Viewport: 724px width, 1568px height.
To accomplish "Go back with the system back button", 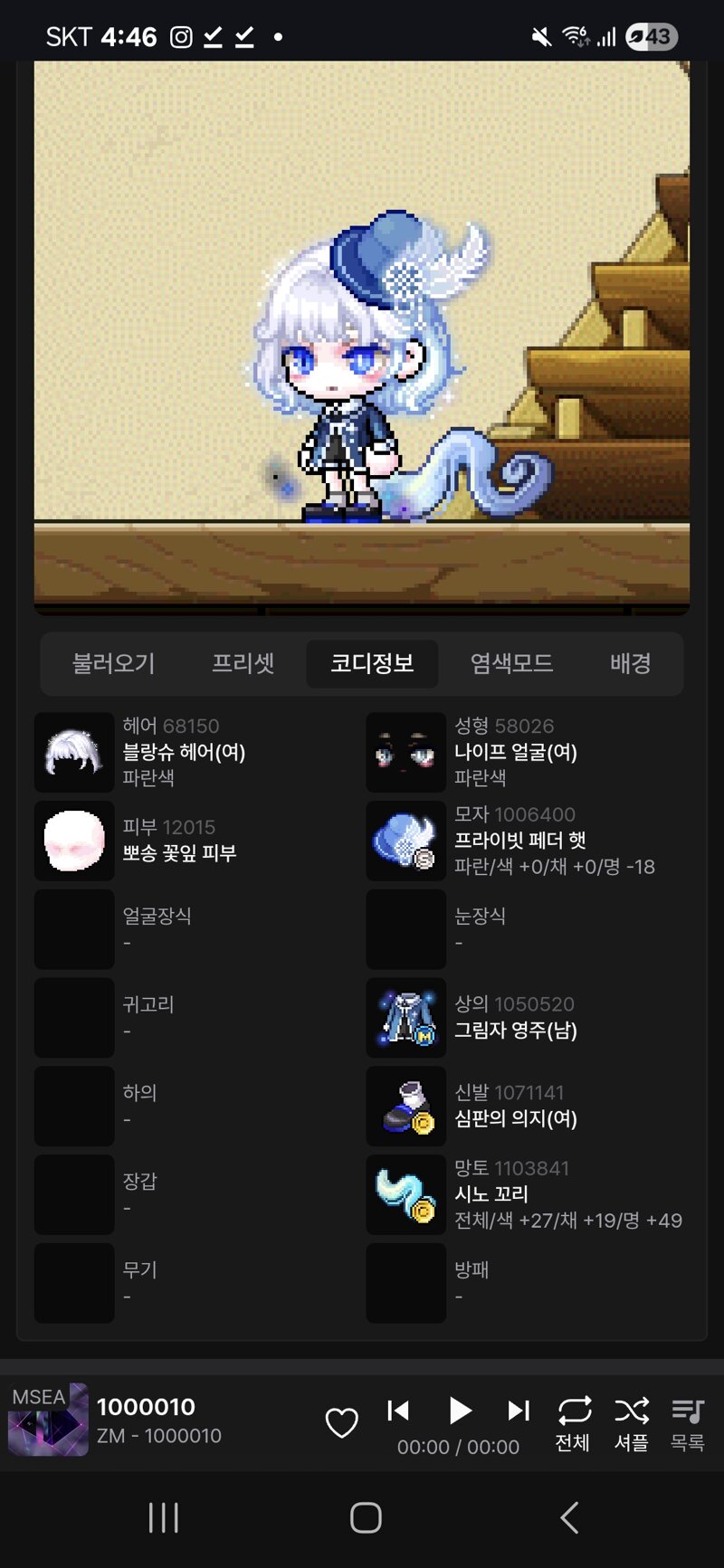I will 568,1517.
